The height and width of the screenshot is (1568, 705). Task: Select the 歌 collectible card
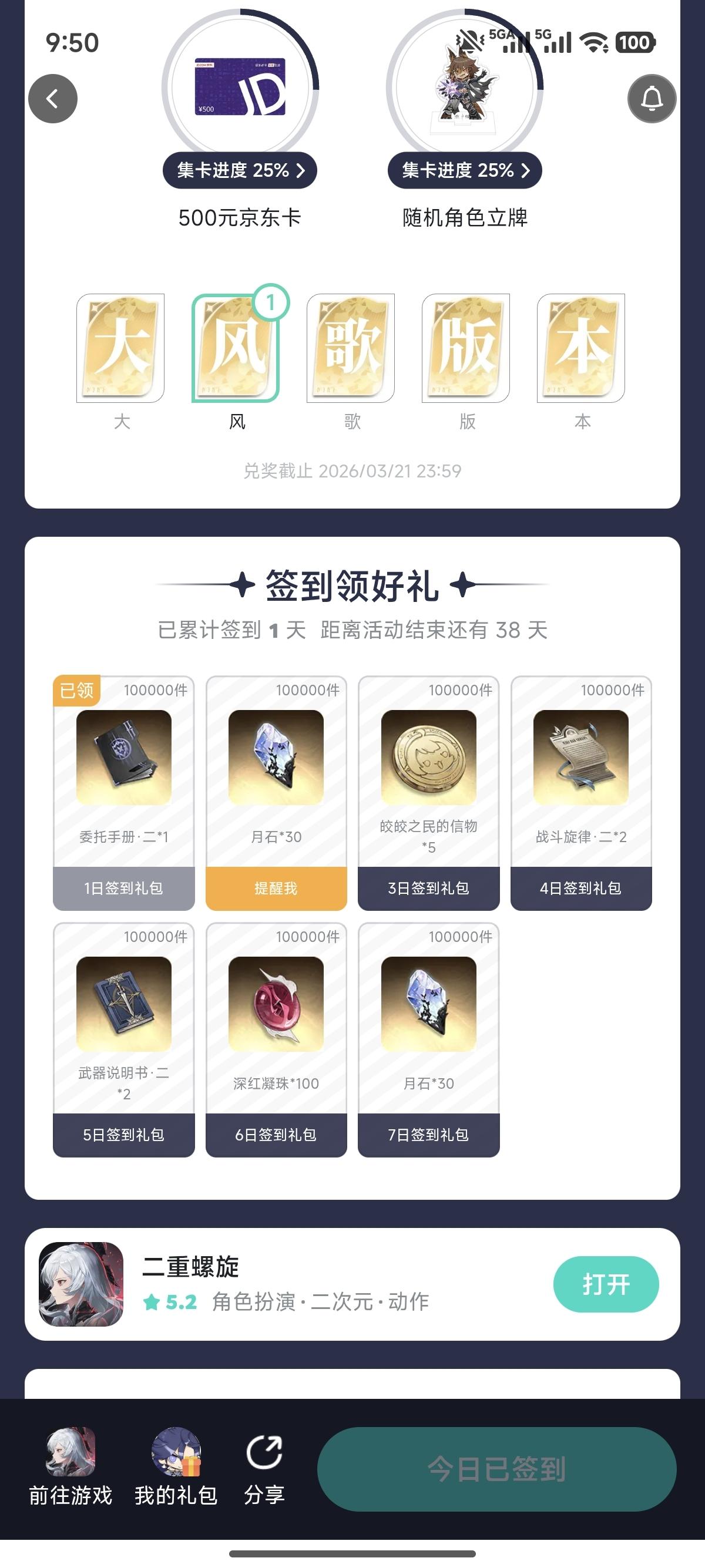point(351,348)
